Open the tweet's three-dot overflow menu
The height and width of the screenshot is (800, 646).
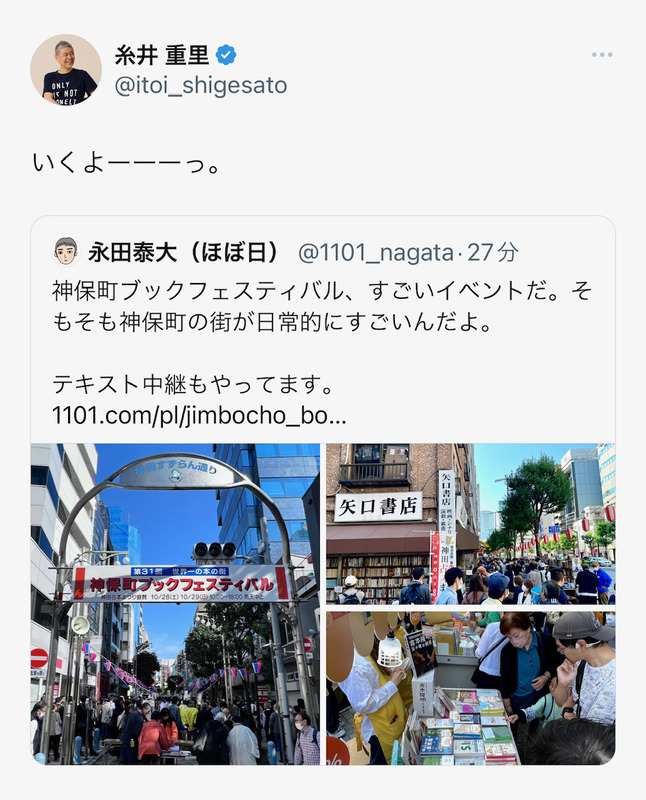click(x=601, y=55)
